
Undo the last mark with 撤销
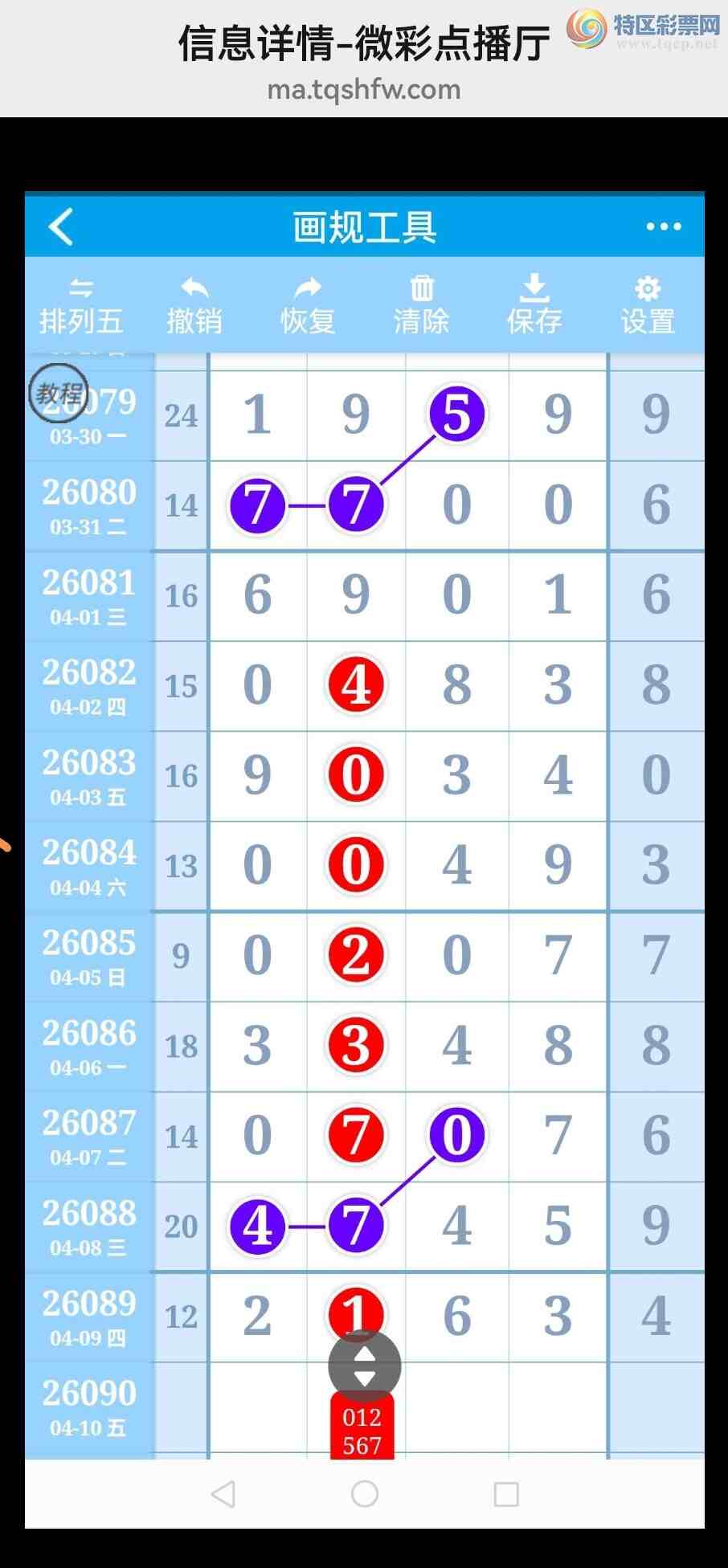[194, 306]
